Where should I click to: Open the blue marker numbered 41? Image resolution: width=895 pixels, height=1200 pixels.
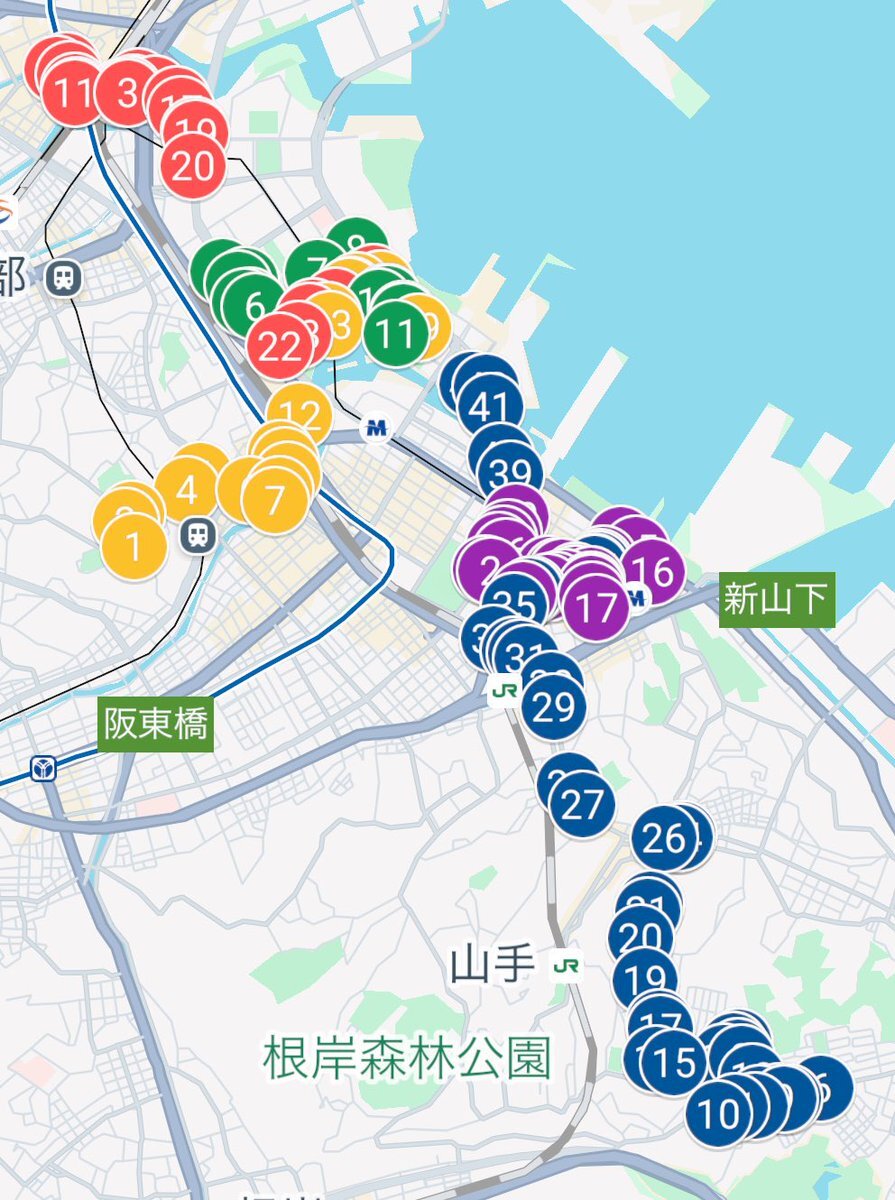click(x=489, y=407)
